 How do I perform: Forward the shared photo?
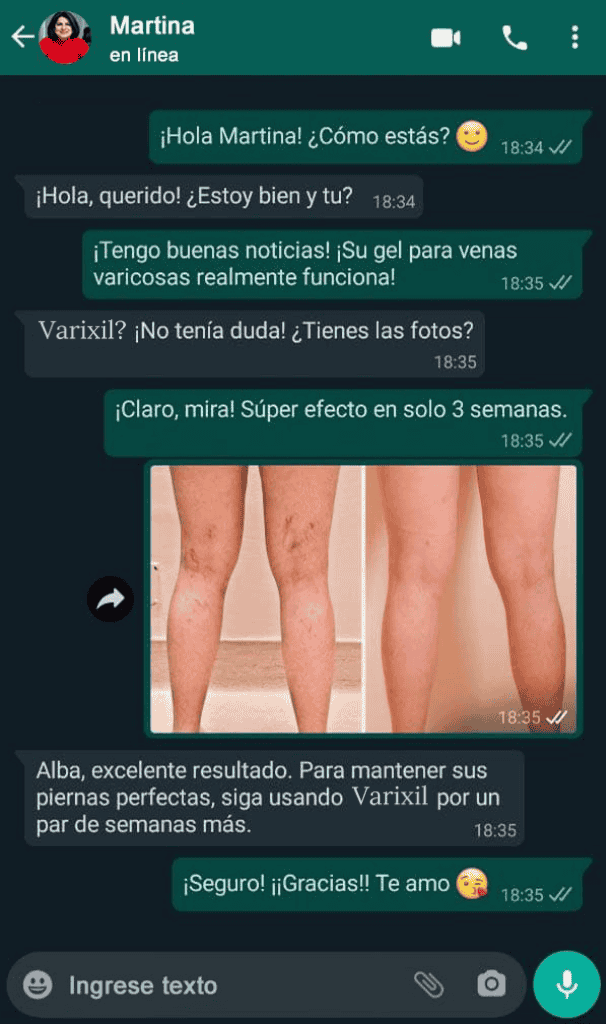(x=110, y=599)
